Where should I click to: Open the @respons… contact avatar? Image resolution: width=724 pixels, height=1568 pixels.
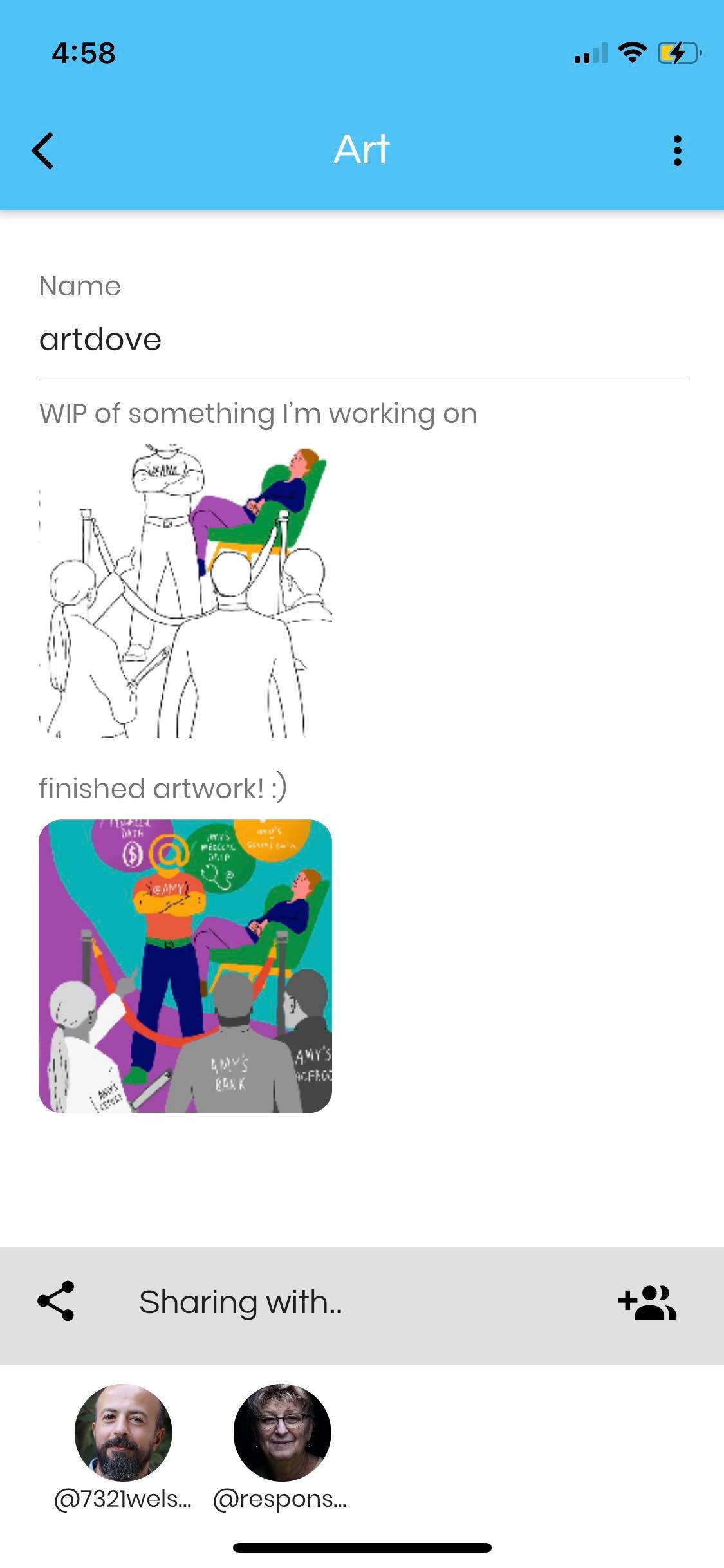pyautogui.click(x=282, y=1433)
